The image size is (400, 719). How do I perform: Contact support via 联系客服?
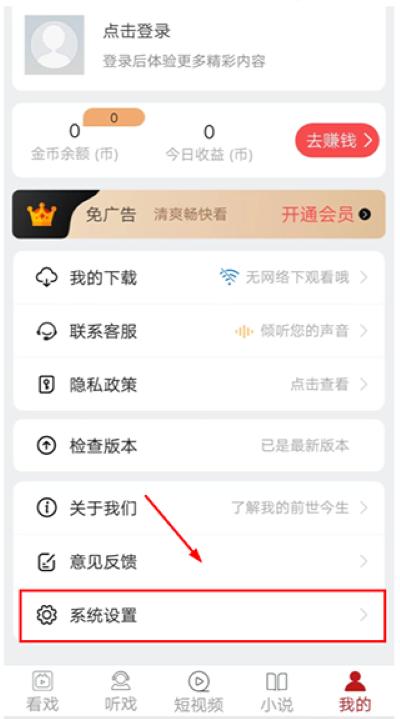(x=199, y=331)
